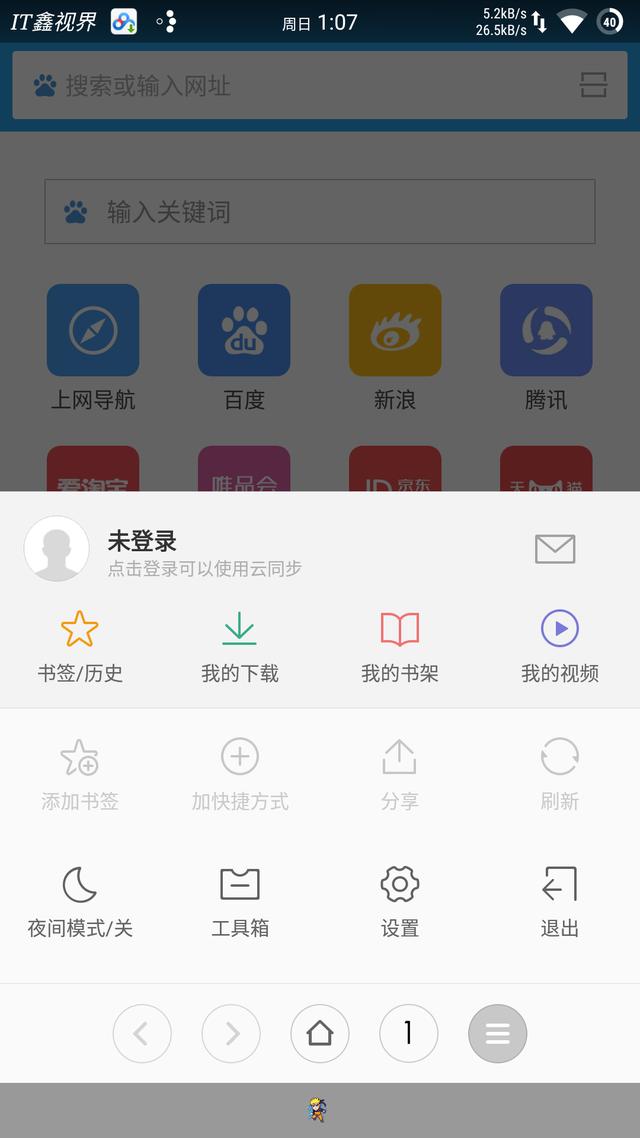Open 我的下载 downloads
640x1138 pixels.
coord(239,647)
